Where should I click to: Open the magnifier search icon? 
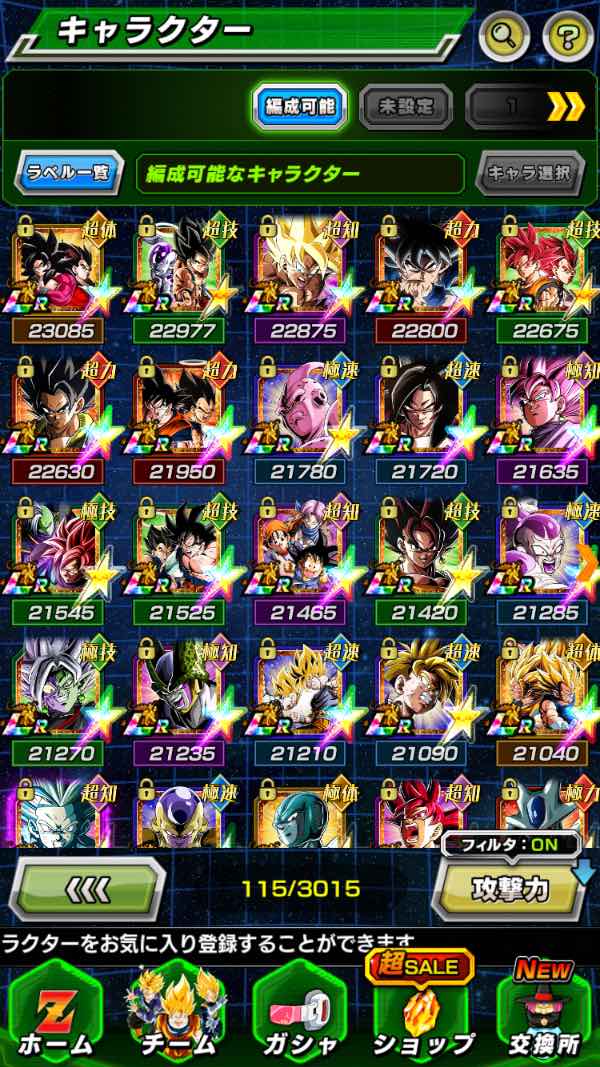click(505, 37)
